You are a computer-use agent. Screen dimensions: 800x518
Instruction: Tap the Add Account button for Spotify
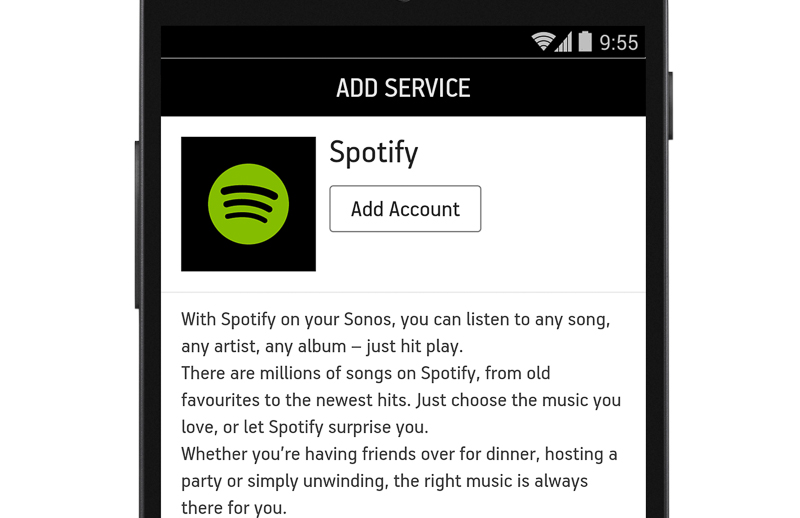(x=405, y=209)
